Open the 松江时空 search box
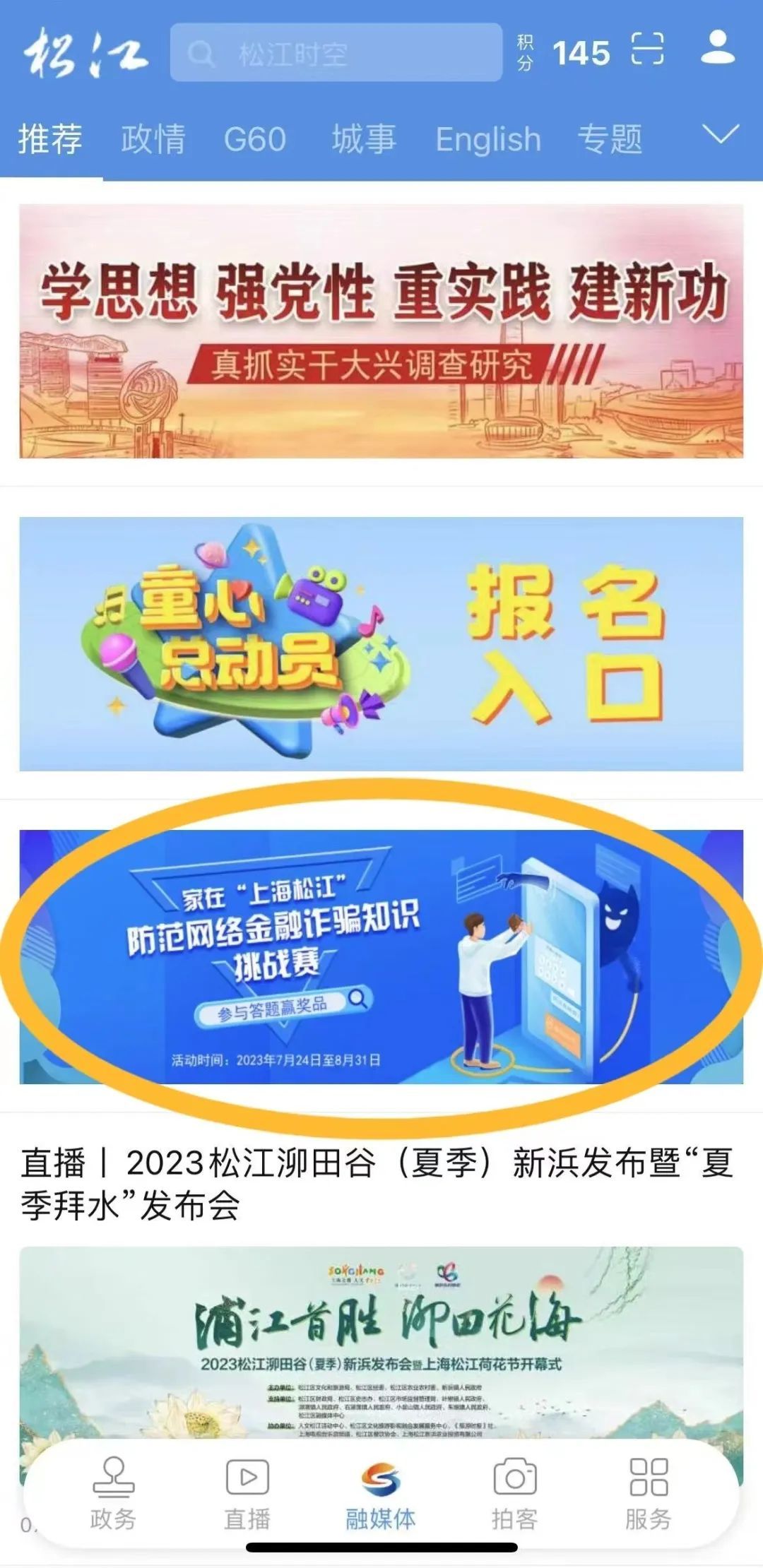Viewport: 763px width, 1568px height. pyautogui.click(x=336, y=53)
